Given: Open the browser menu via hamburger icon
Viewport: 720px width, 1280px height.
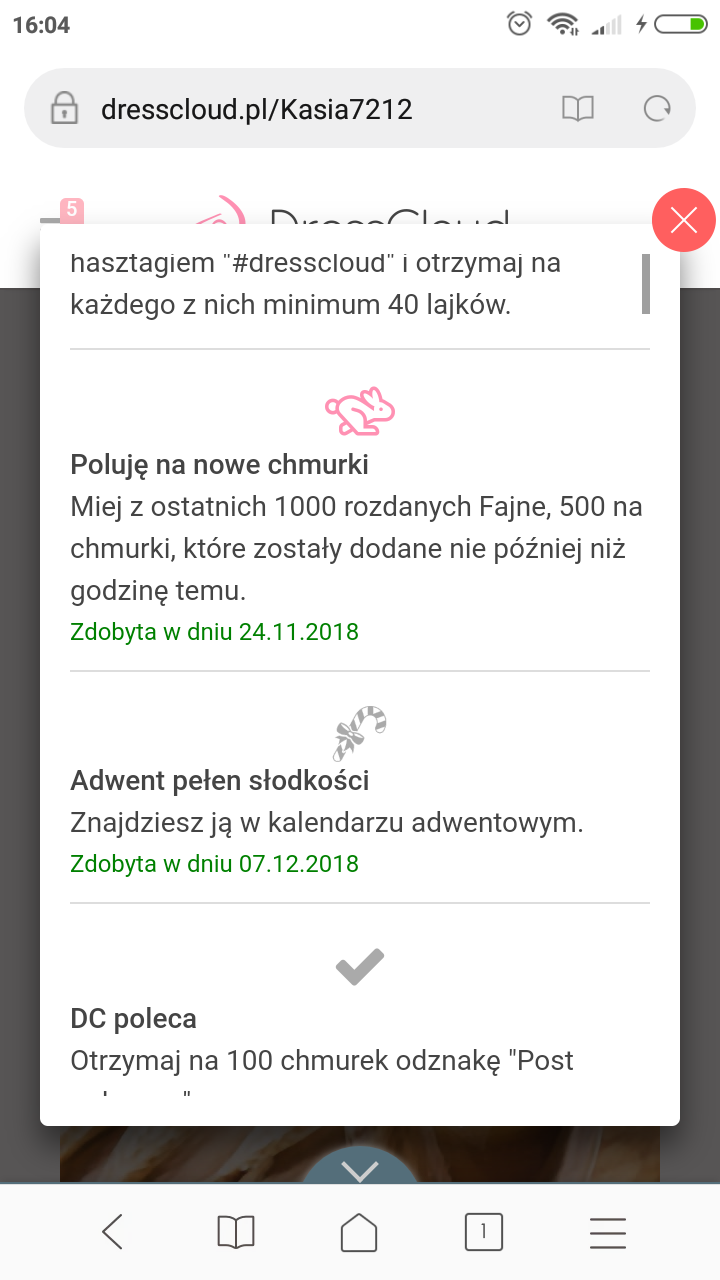Looking at the screenshot, I should click(607, 1232).
